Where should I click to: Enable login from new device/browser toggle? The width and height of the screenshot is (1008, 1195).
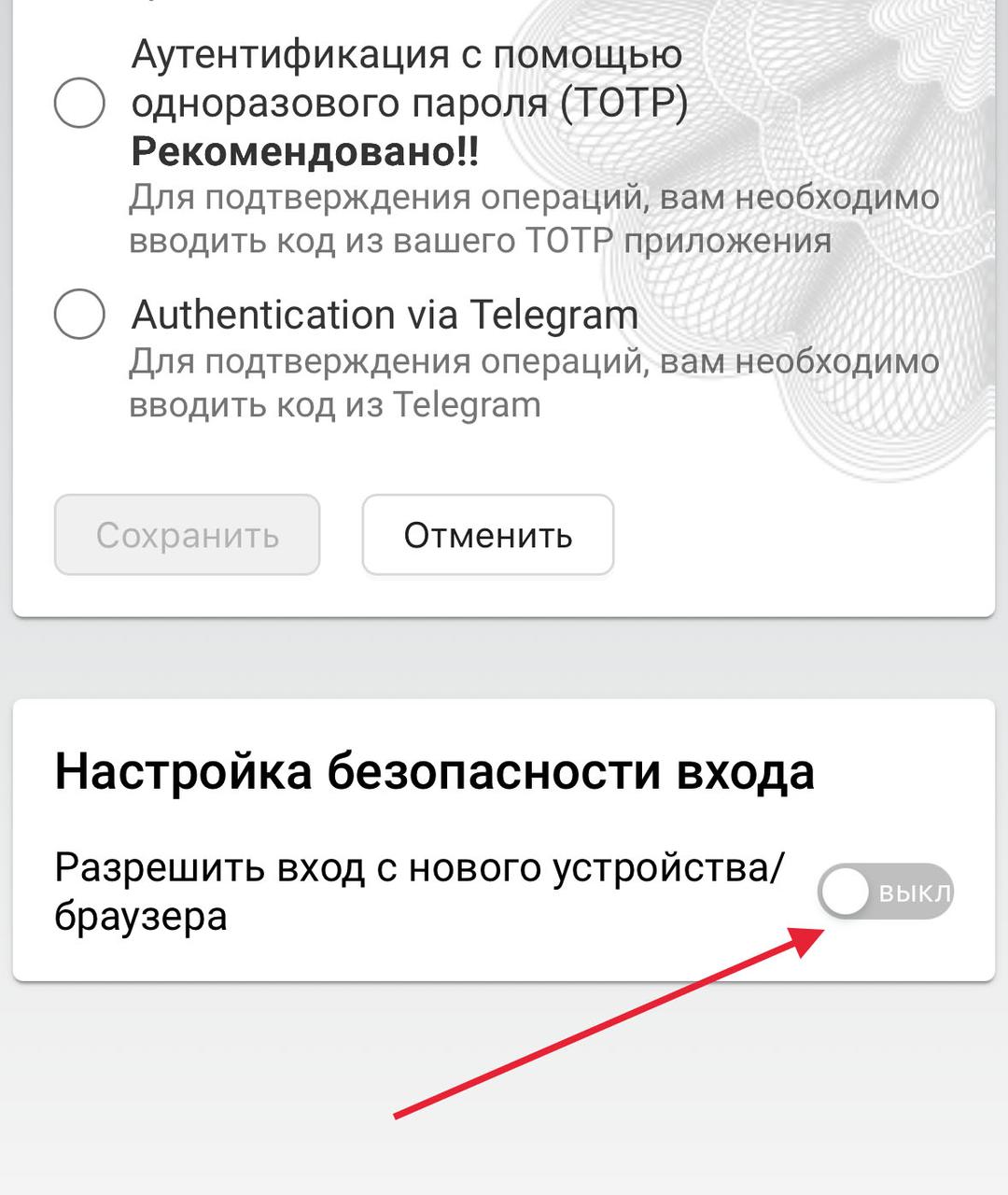pos(885,892)
